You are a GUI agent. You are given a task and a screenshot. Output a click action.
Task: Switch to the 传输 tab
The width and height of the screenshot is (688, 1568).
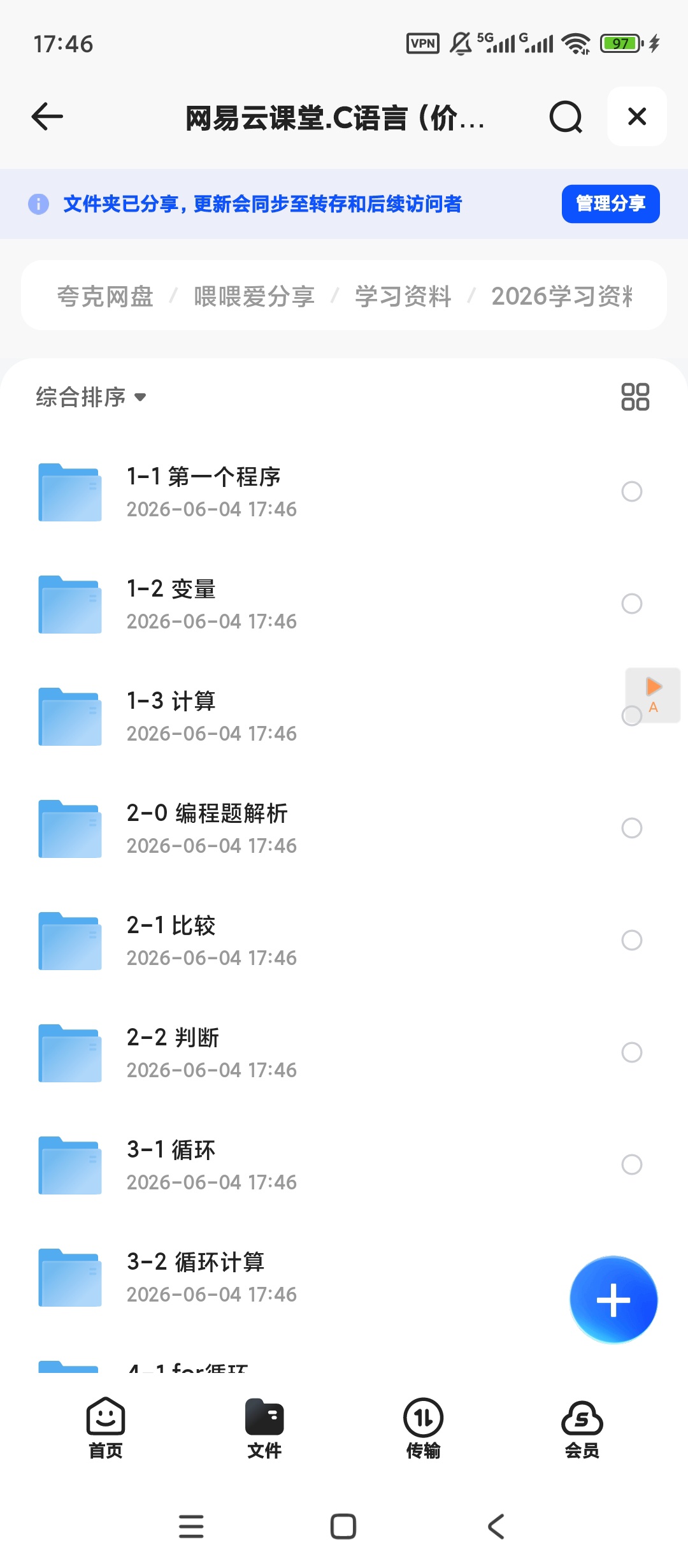(423, 1428)
